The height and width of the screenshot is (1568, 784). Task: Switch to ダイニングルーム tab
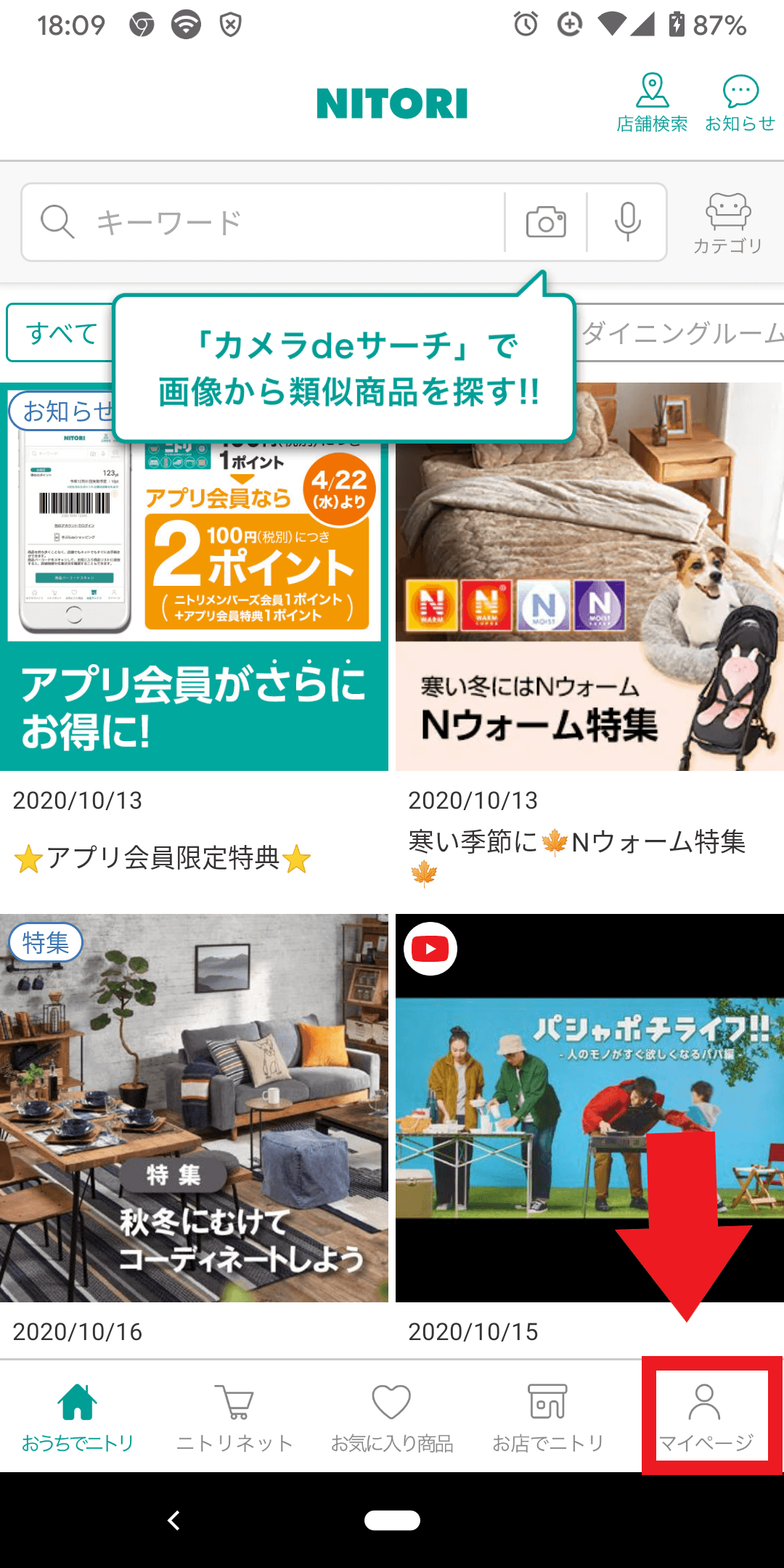coord(681,332)
